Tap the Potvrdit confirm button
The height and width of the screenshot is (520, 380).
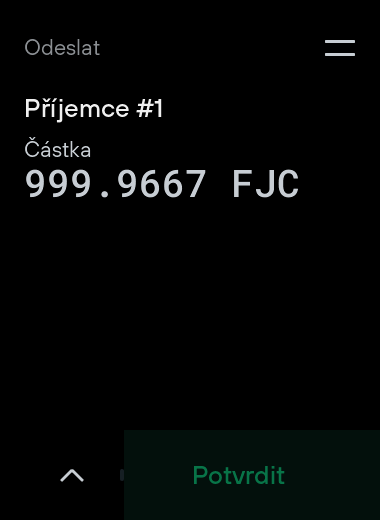click(252, 475)
